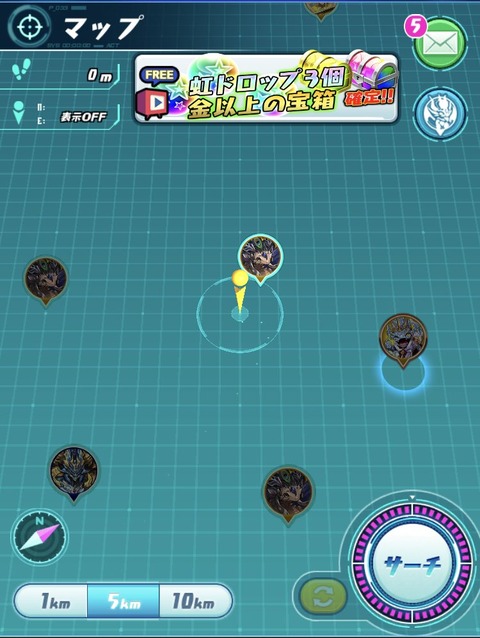
Task: Open the free rainbow drop video banner
Action: 266,88
